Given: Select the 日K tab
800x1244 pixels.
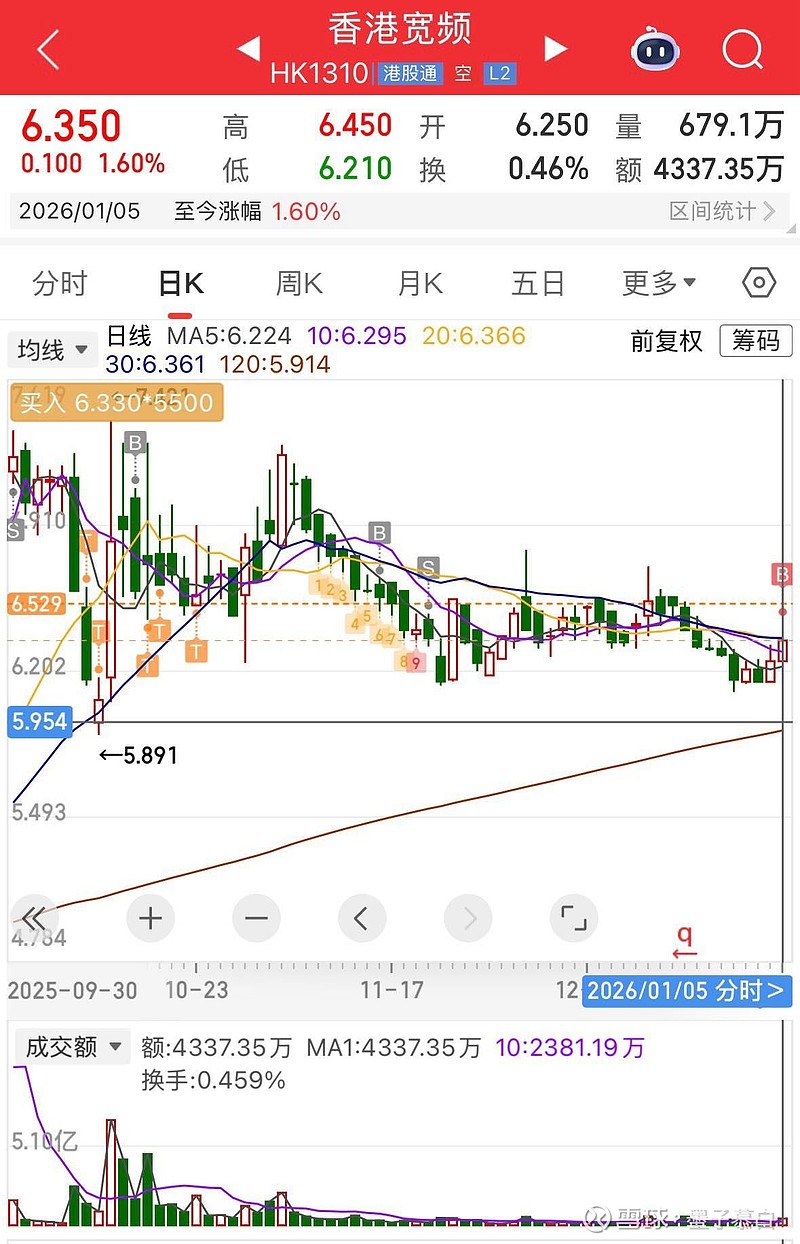Looking at the screenshot, I should coord(181,284).
